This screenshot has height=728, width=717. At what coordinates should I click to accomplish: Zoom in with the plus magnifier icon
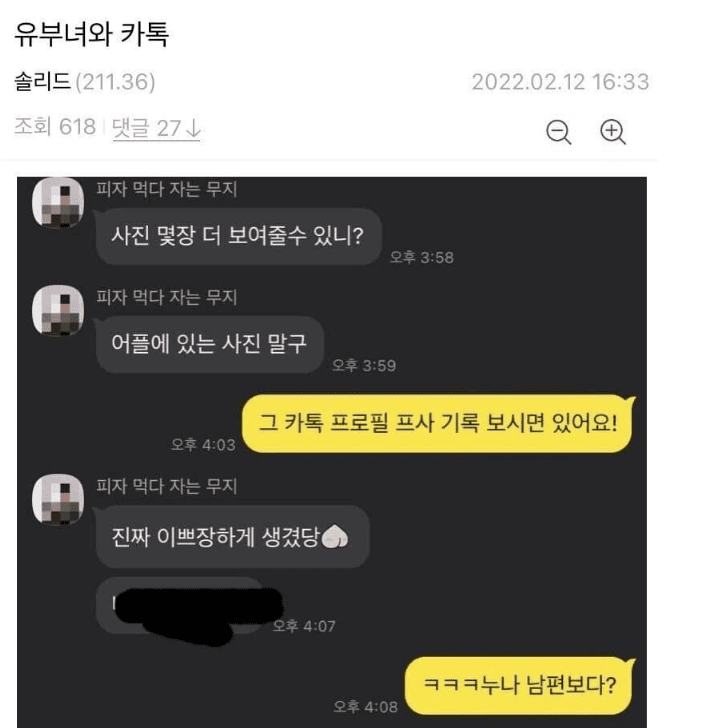click(612, 132)
